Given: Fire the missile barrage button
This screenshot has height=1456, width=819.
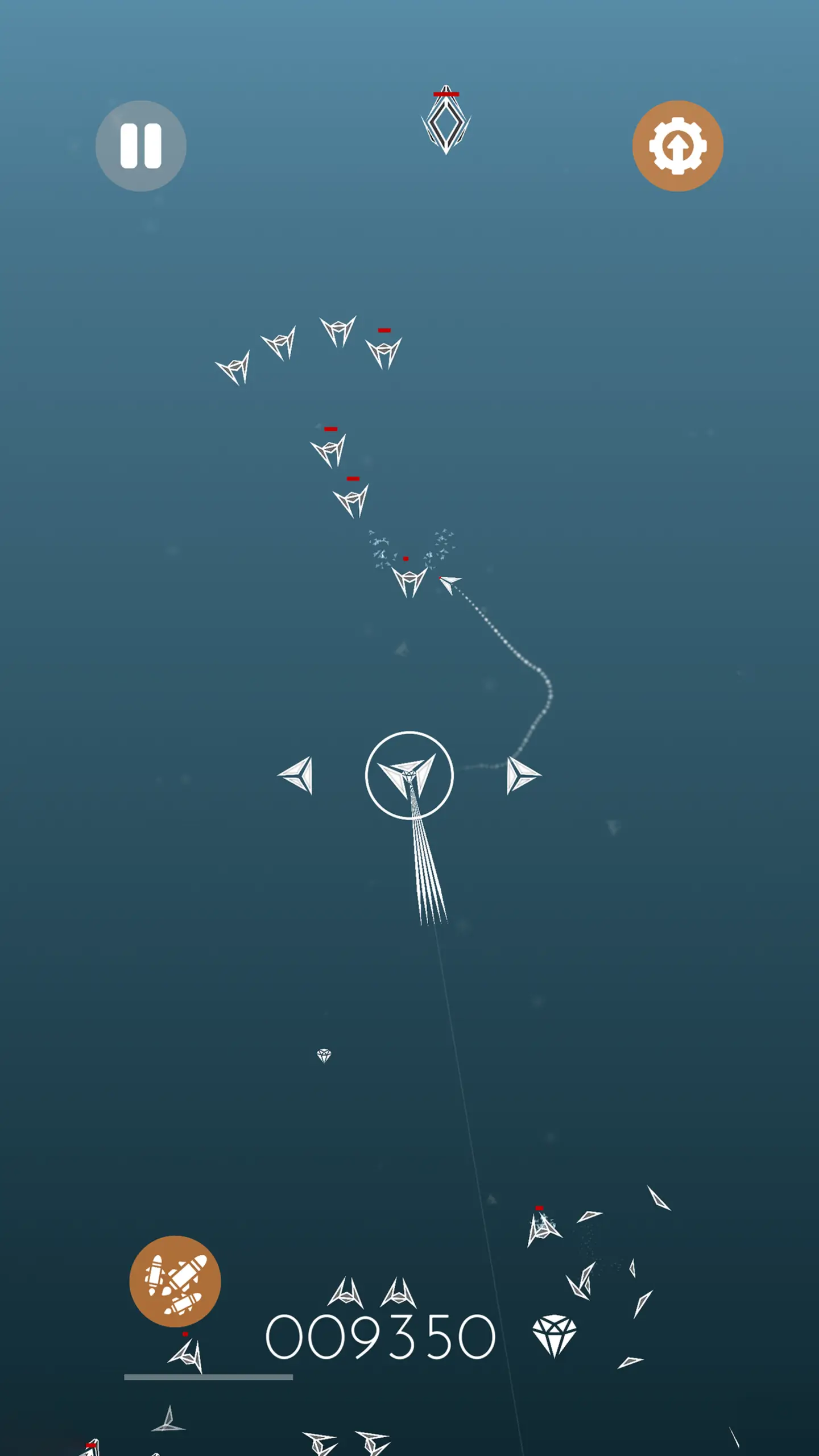Looking at the screenshot, I should (x=175, y=1281).
